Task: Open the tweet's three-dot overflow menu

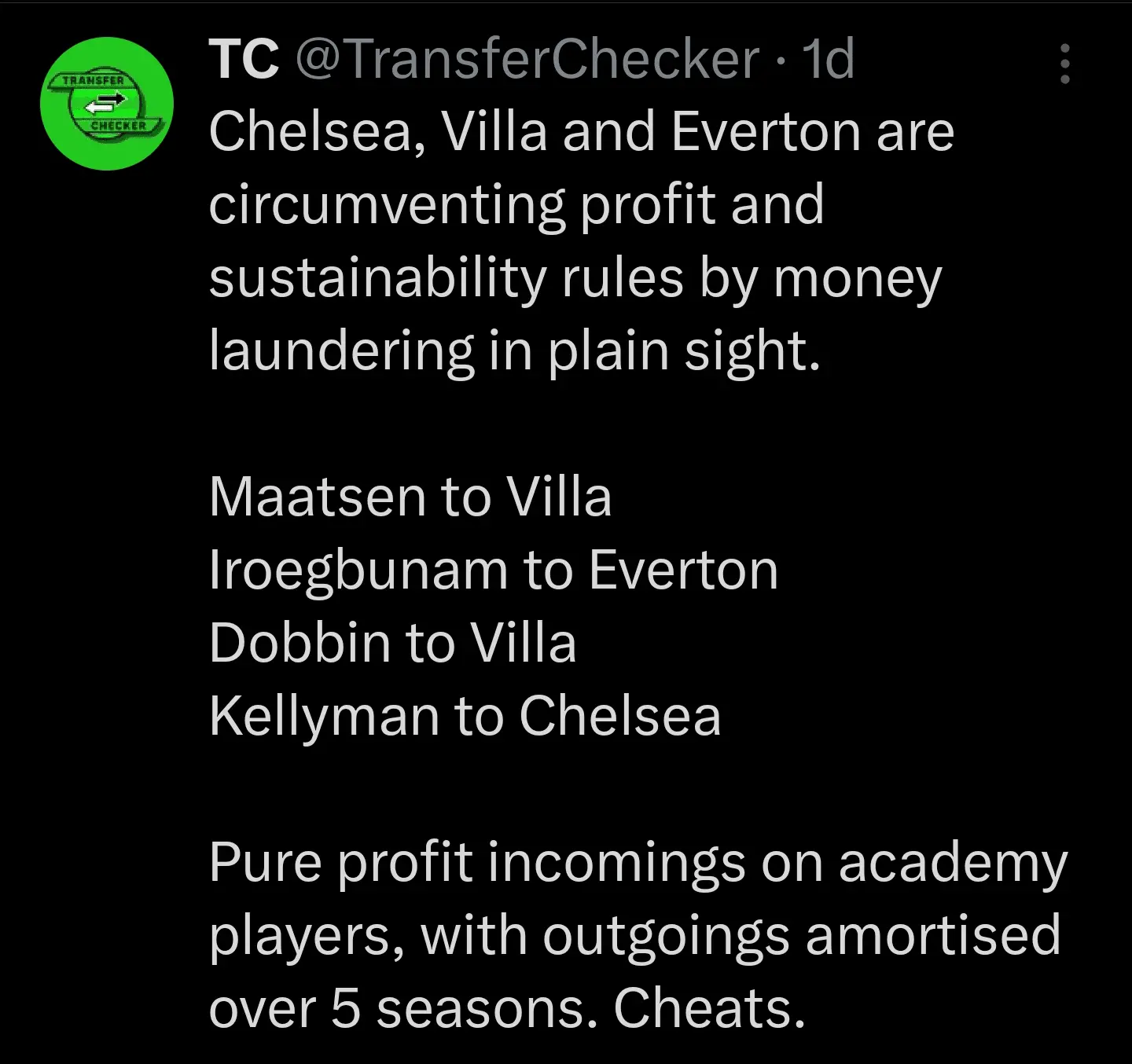Action: [1065, 64]
